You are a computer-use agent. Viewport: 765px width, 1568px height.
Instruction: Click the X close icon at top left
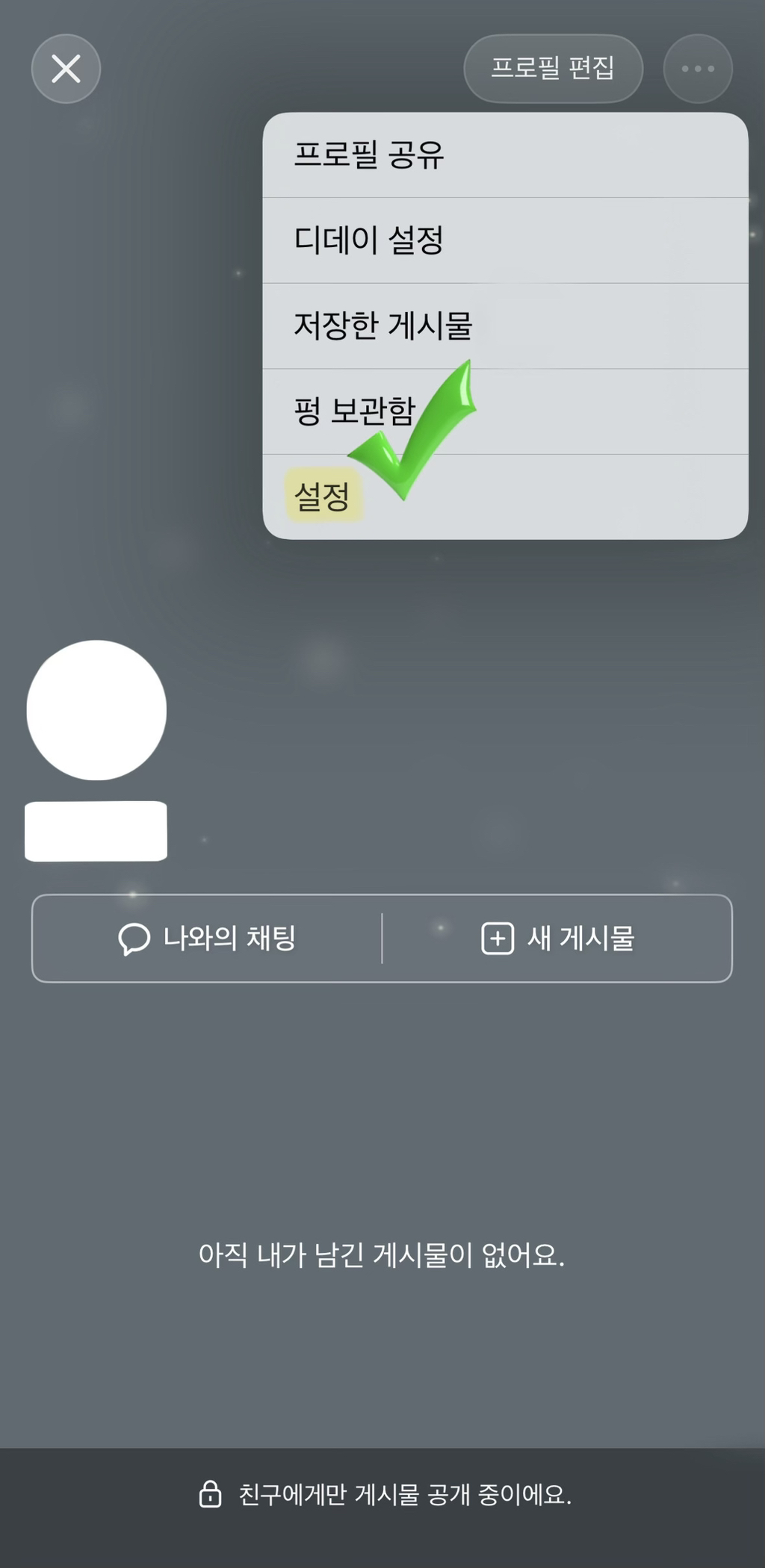coord(66,68)
